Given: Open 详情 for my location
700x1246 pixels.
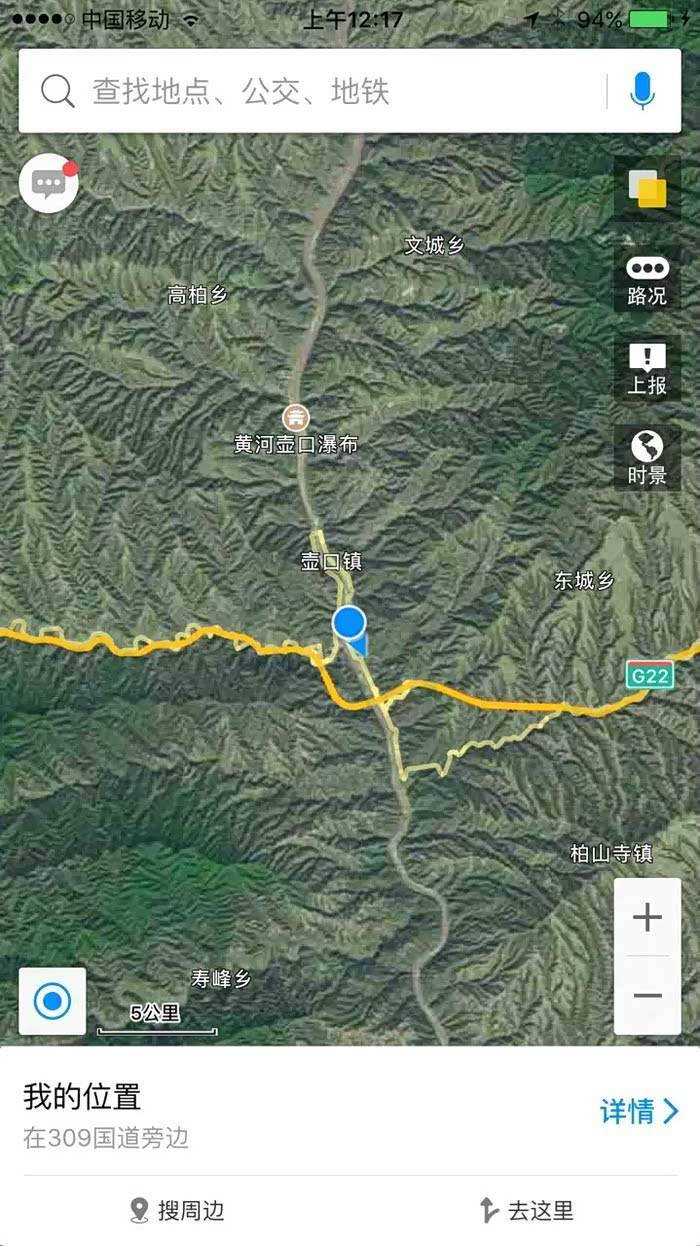Looking at the screenshot, I should click(639, 1111).
